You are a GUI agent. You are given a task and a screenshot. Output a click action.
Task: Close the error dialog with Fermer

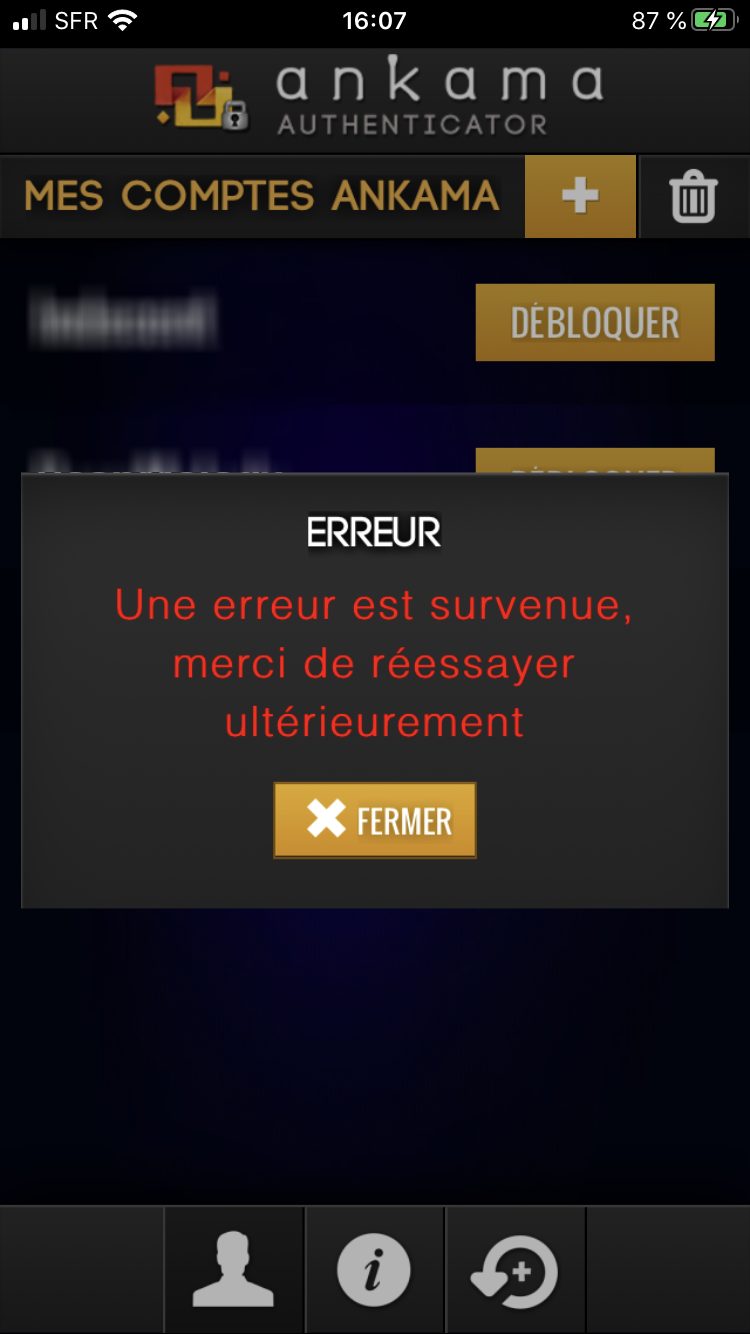pyautogui.click(x=375, y=820)
